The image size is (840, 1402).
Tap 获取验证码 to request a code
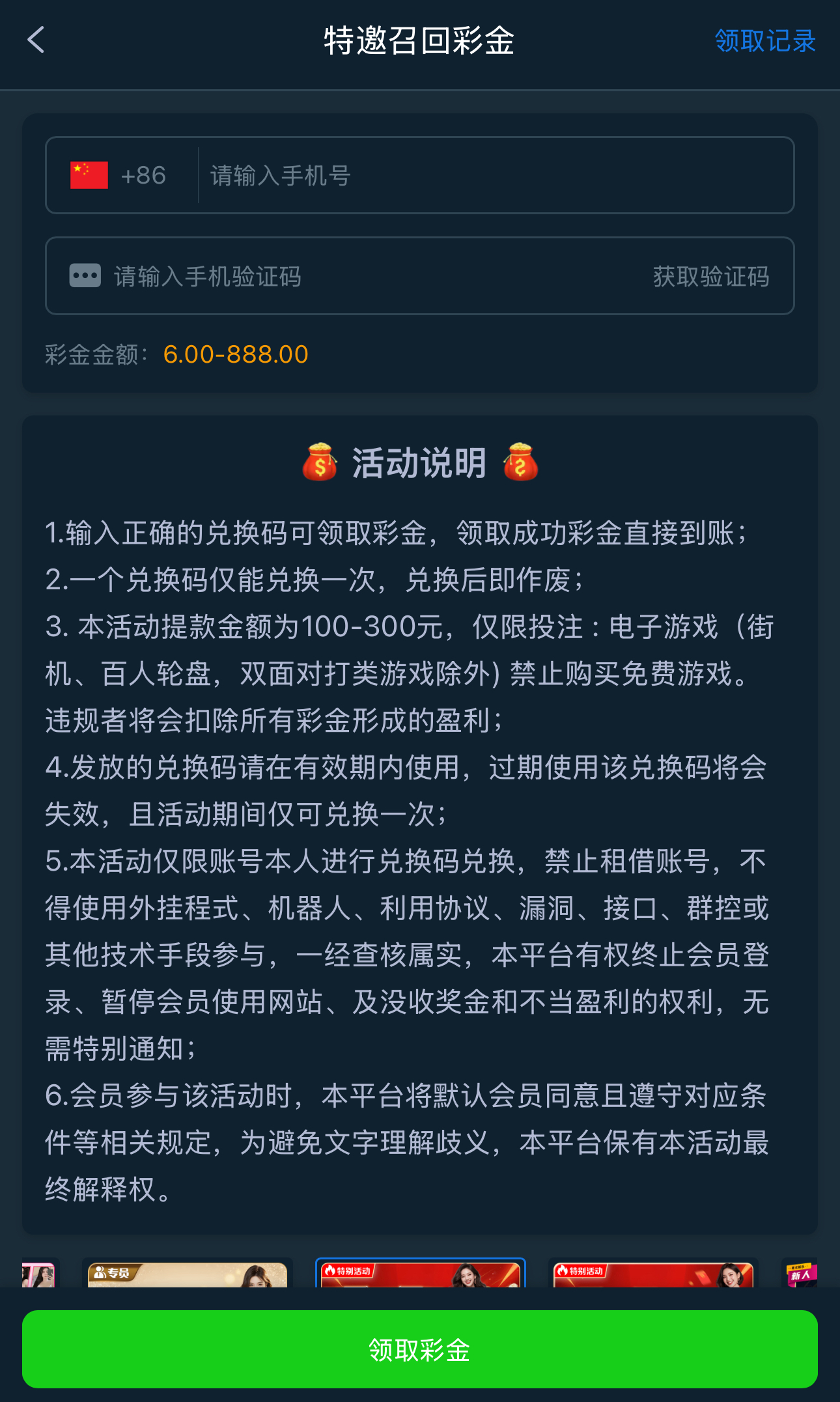(710, 277)
